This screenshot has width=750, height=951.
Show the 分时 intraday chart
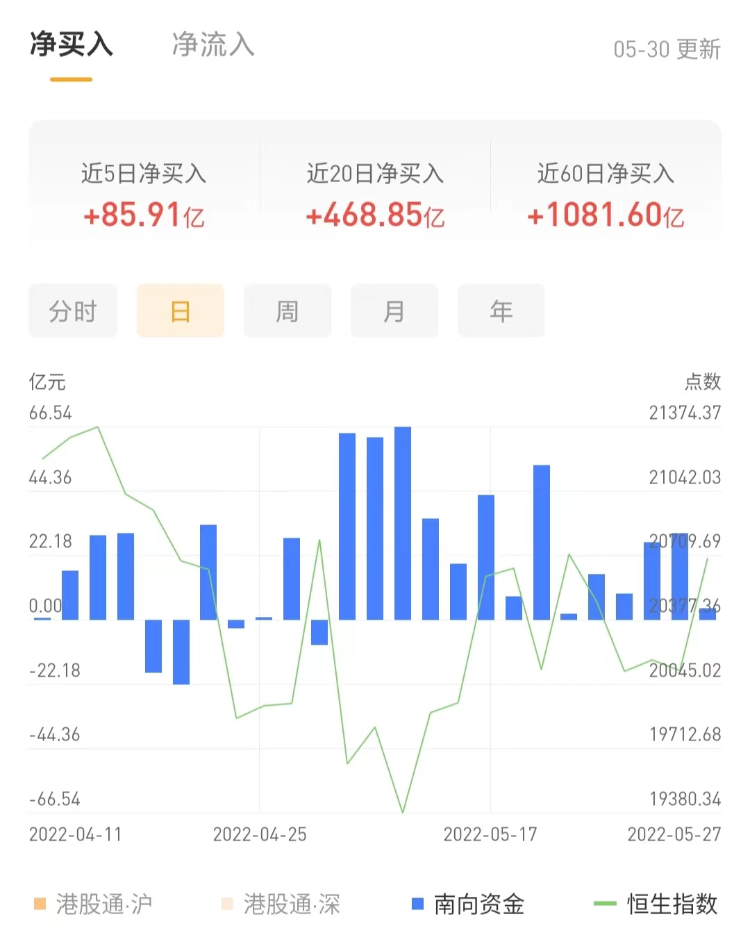point(73,311)
